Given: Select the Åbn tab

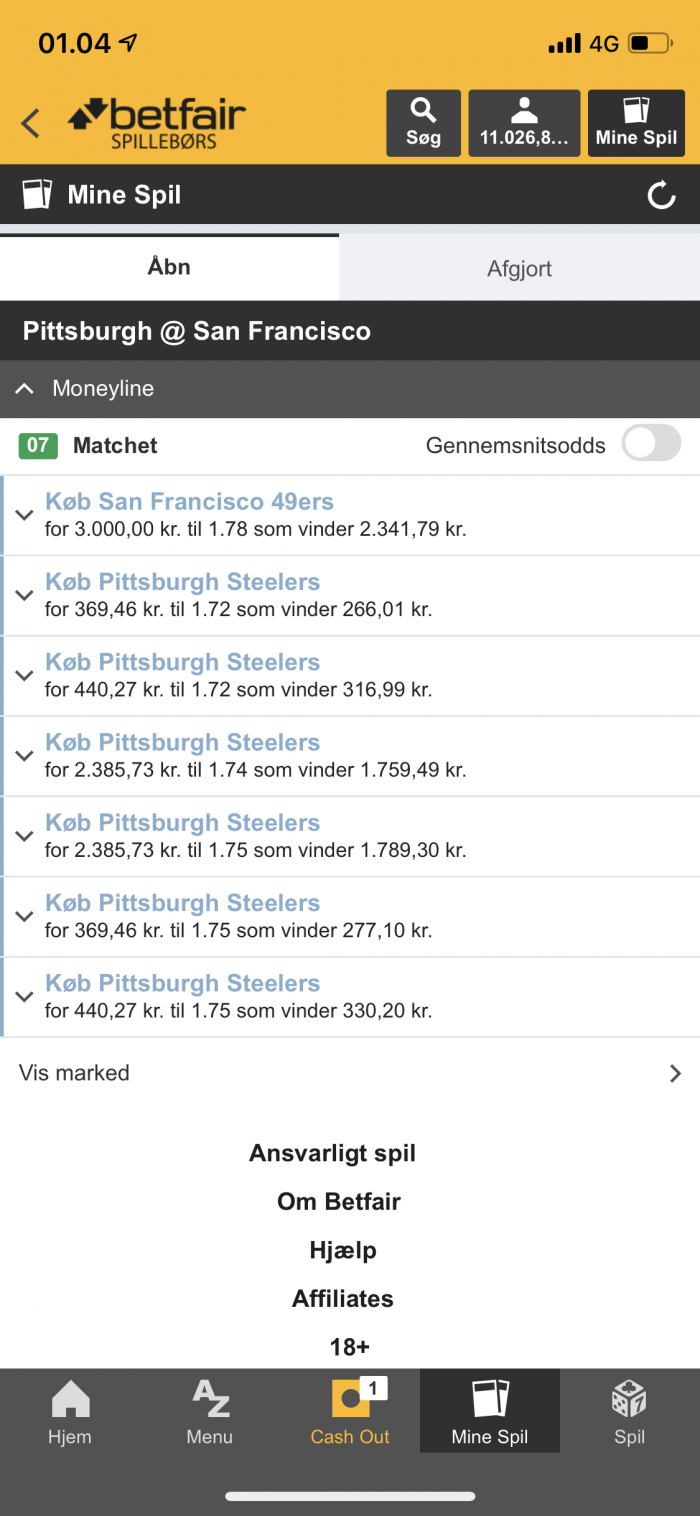Looking at the screenshot, I should click(169, 267).
